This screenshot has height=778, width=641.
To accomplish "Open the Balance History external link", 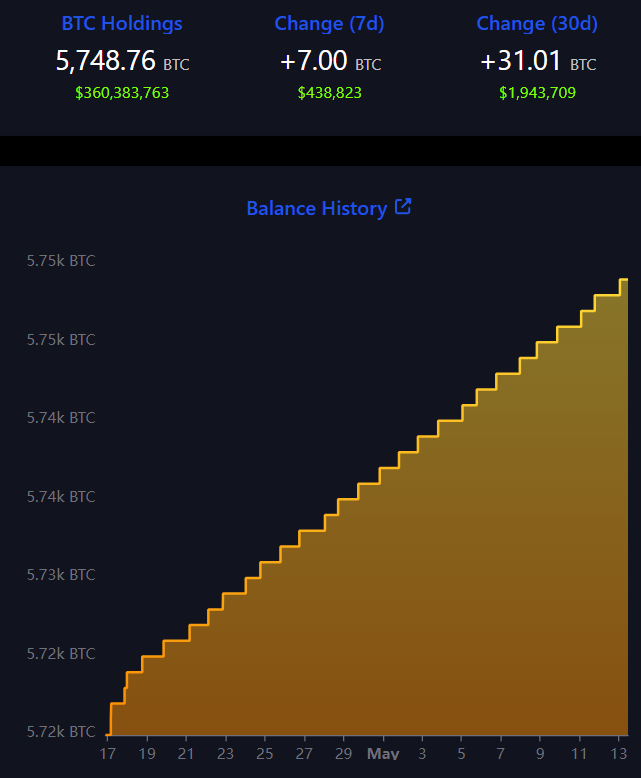I will coord(403,207).
